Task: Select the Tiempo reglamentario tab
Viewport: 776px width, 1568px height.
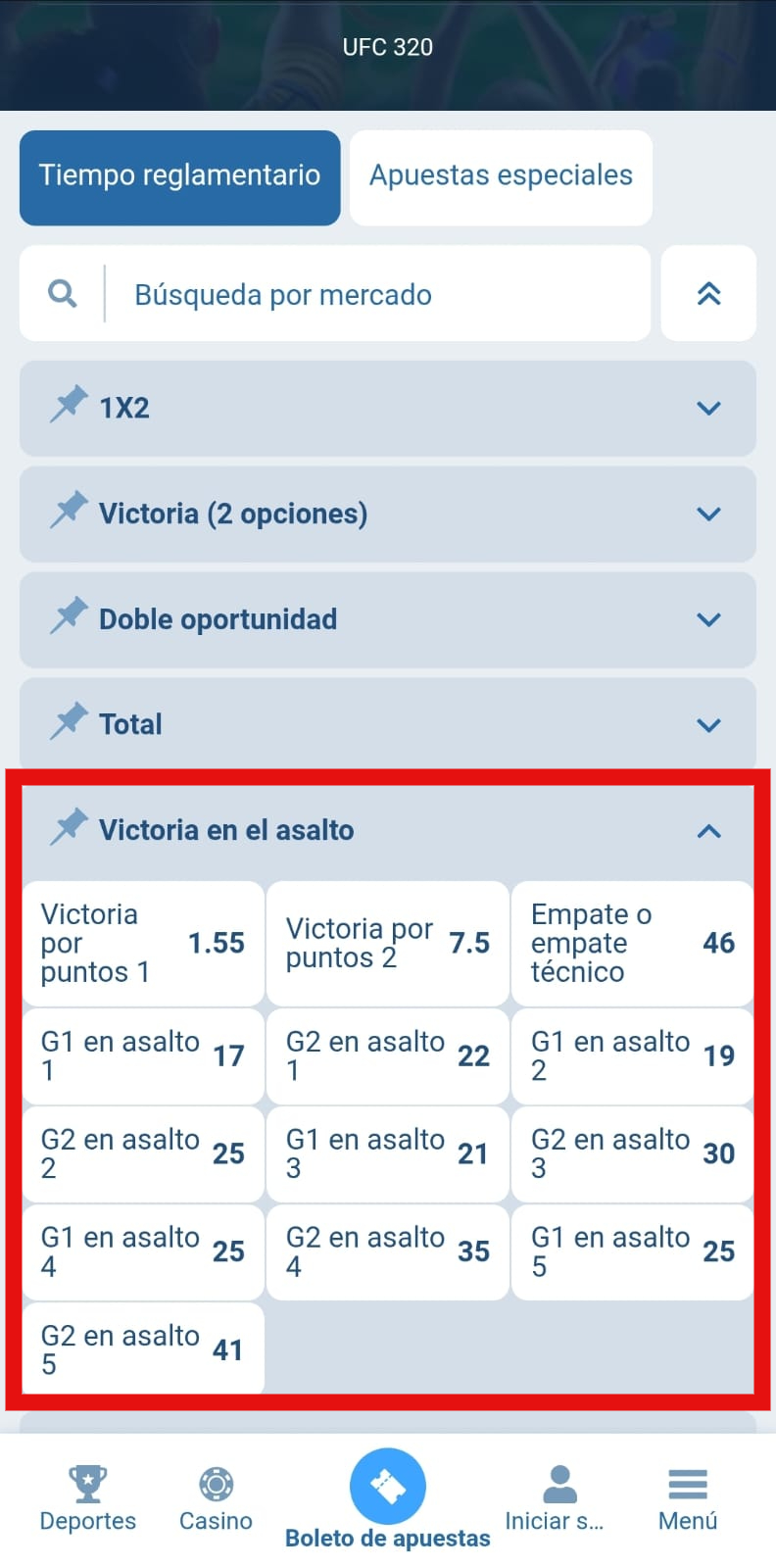Action: click(x=180, y=177)
